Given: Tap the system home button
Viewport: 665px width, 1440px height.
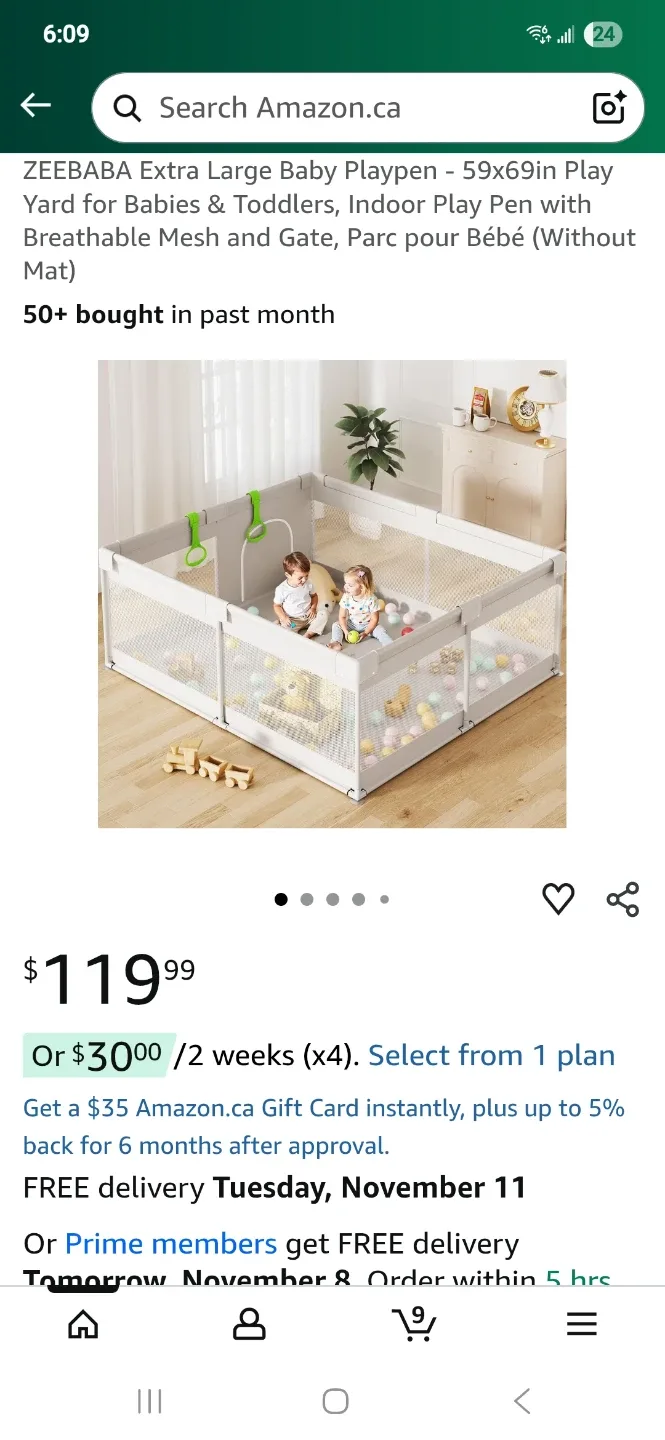Looking at the screenshot, I should click(335, 1401).
